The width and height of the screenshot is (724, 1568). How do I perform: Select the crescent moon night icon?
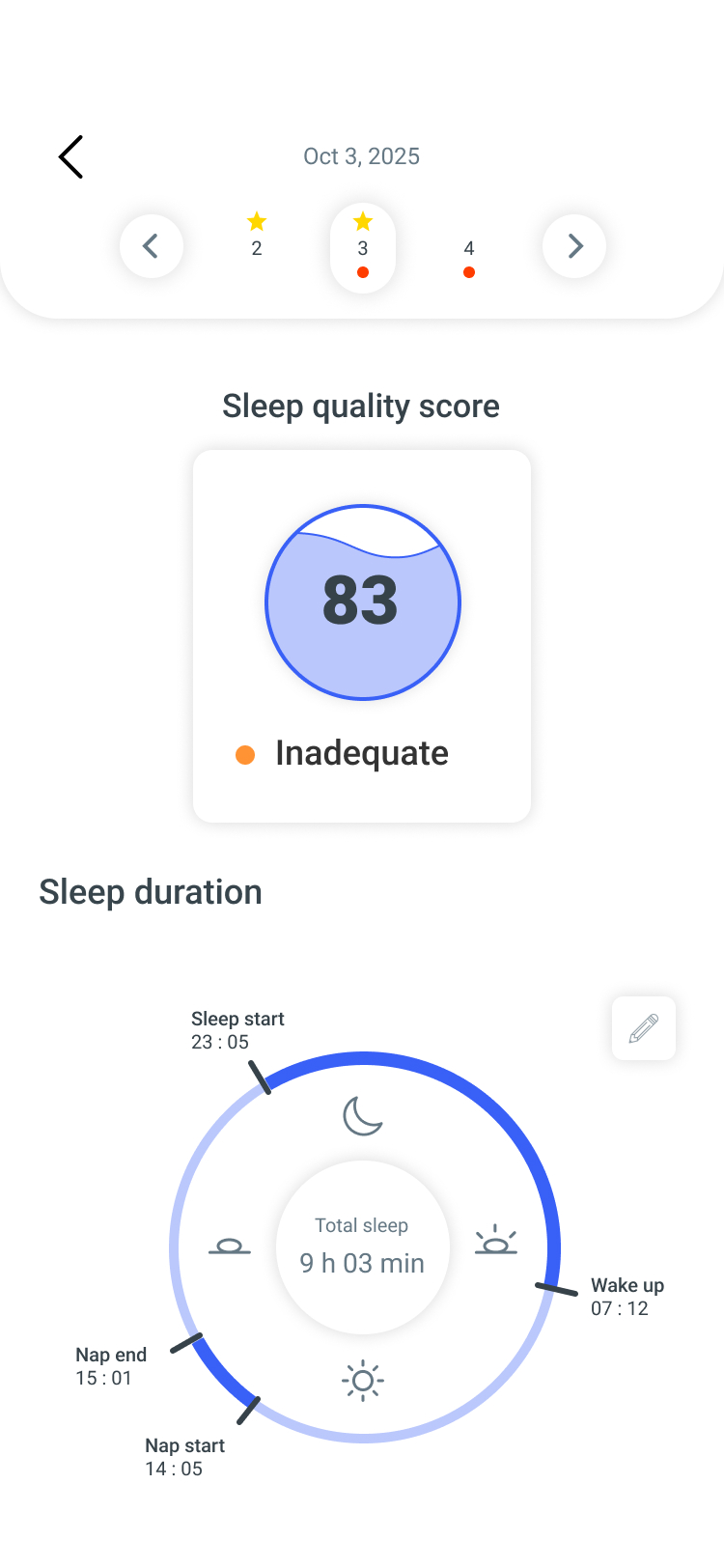point(362,1117)
